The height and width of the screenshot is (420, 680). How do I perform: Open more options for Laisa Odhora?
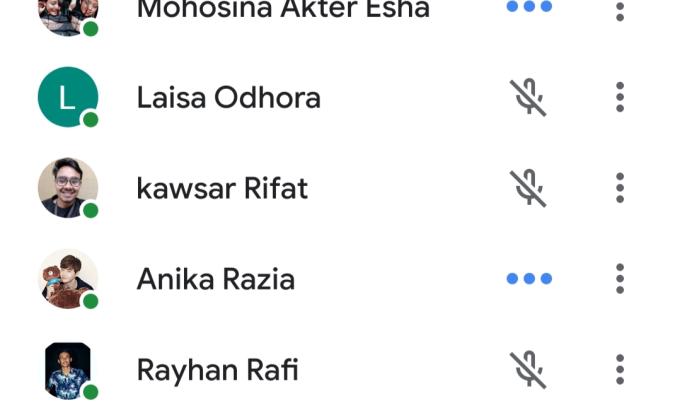point(620,97)
